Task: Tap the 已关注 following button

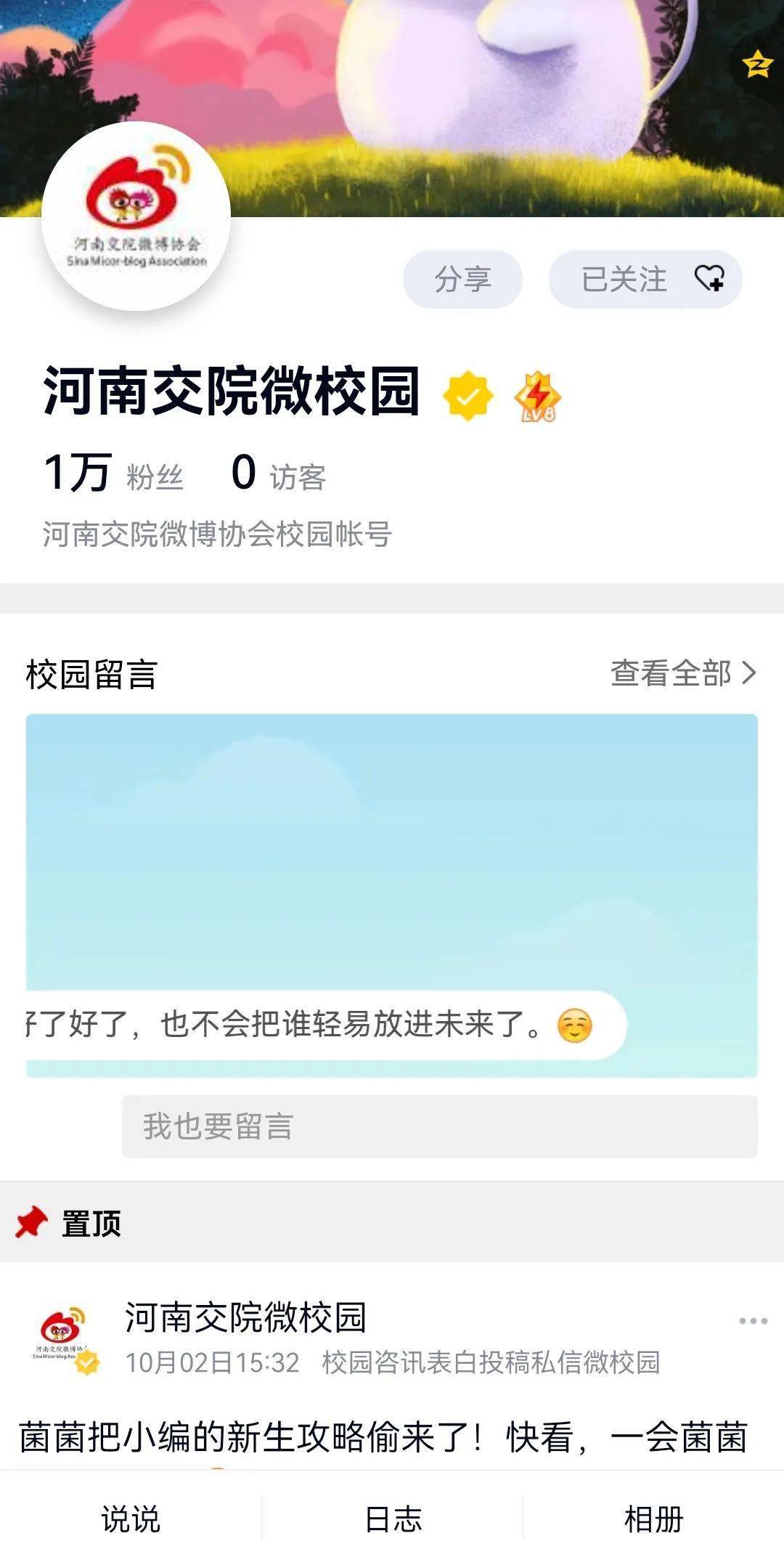Action: [645, 280]
